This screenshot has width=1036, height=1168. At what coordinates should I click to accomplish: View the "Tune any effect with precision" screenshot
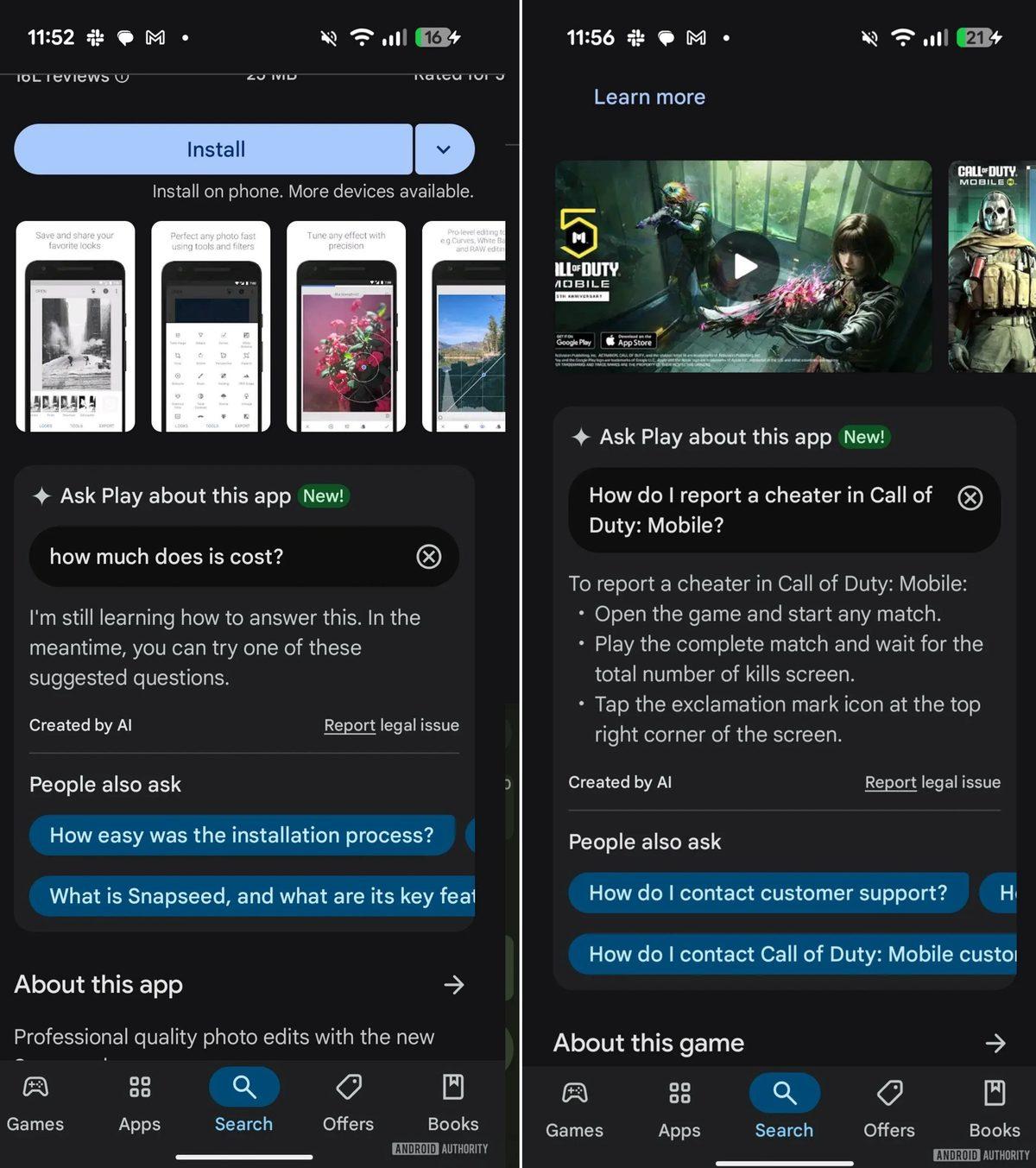346,326
